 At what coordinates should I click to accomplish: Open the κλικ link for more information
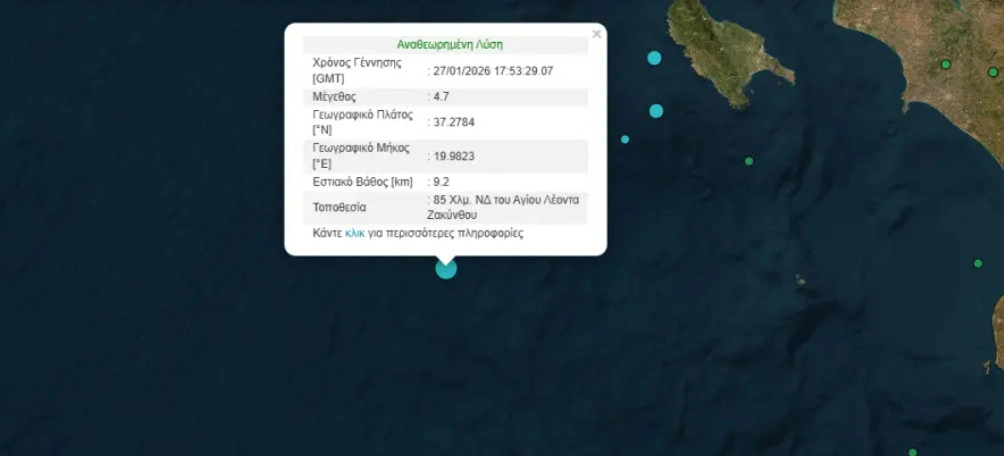[x=355, y=233]
